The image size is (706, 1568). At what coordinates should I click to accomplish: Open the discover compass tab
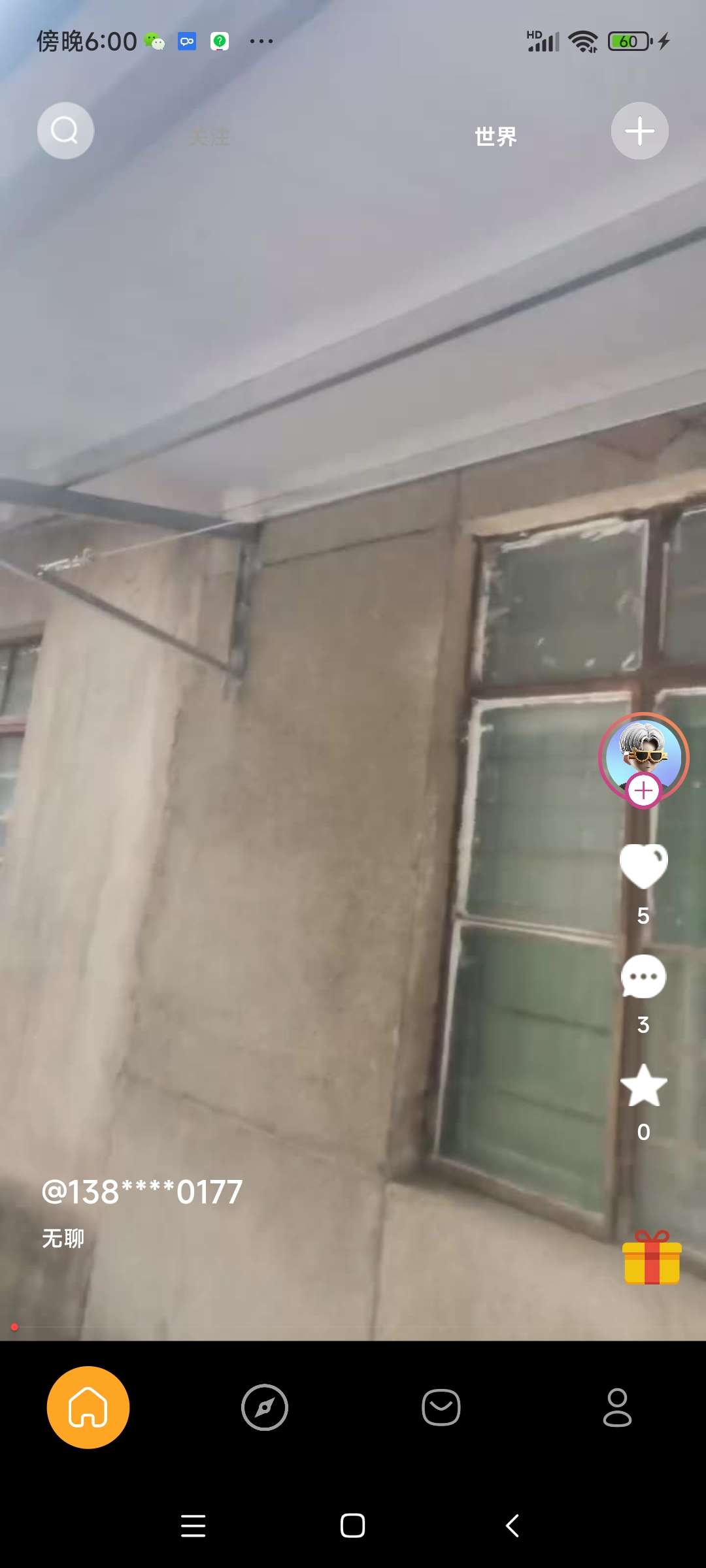click(x=265, y=1407)
